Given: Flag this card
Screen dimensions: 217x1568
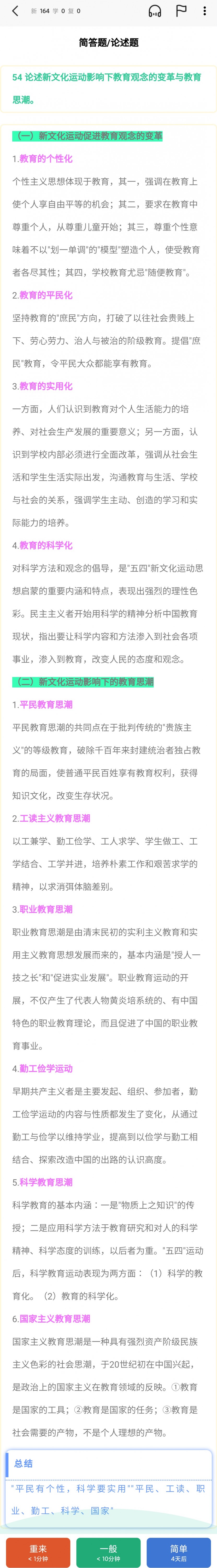Looking at the screenshot, I should point(181,11).
